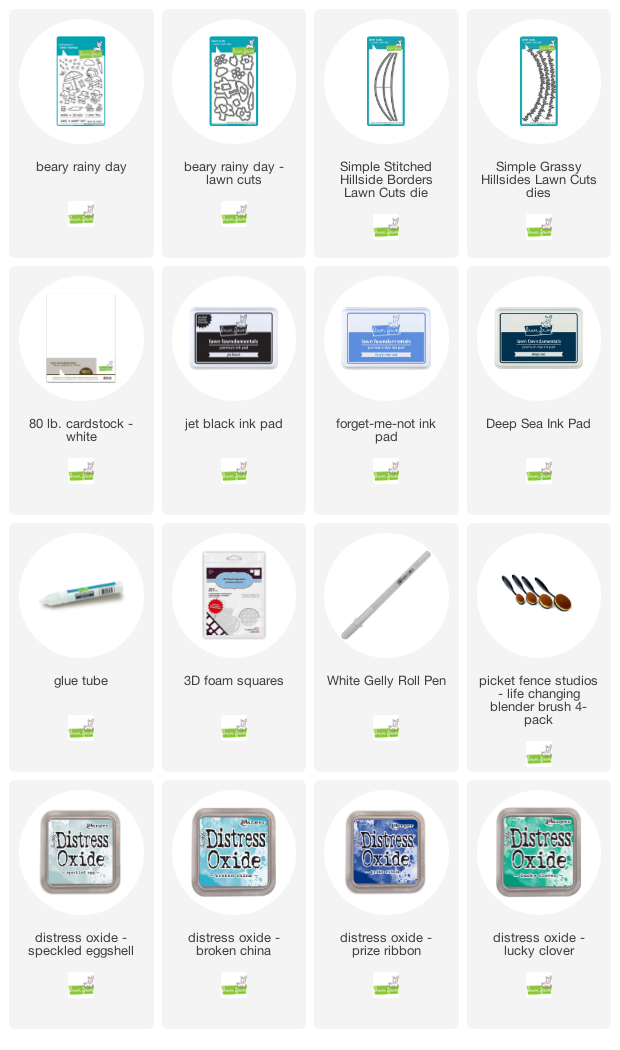Image resolution: width=620 pixels, height=1050 pixels.
Task: Tap the Lawn Fawn shop icon under glue tube
Action: [81, 728]
